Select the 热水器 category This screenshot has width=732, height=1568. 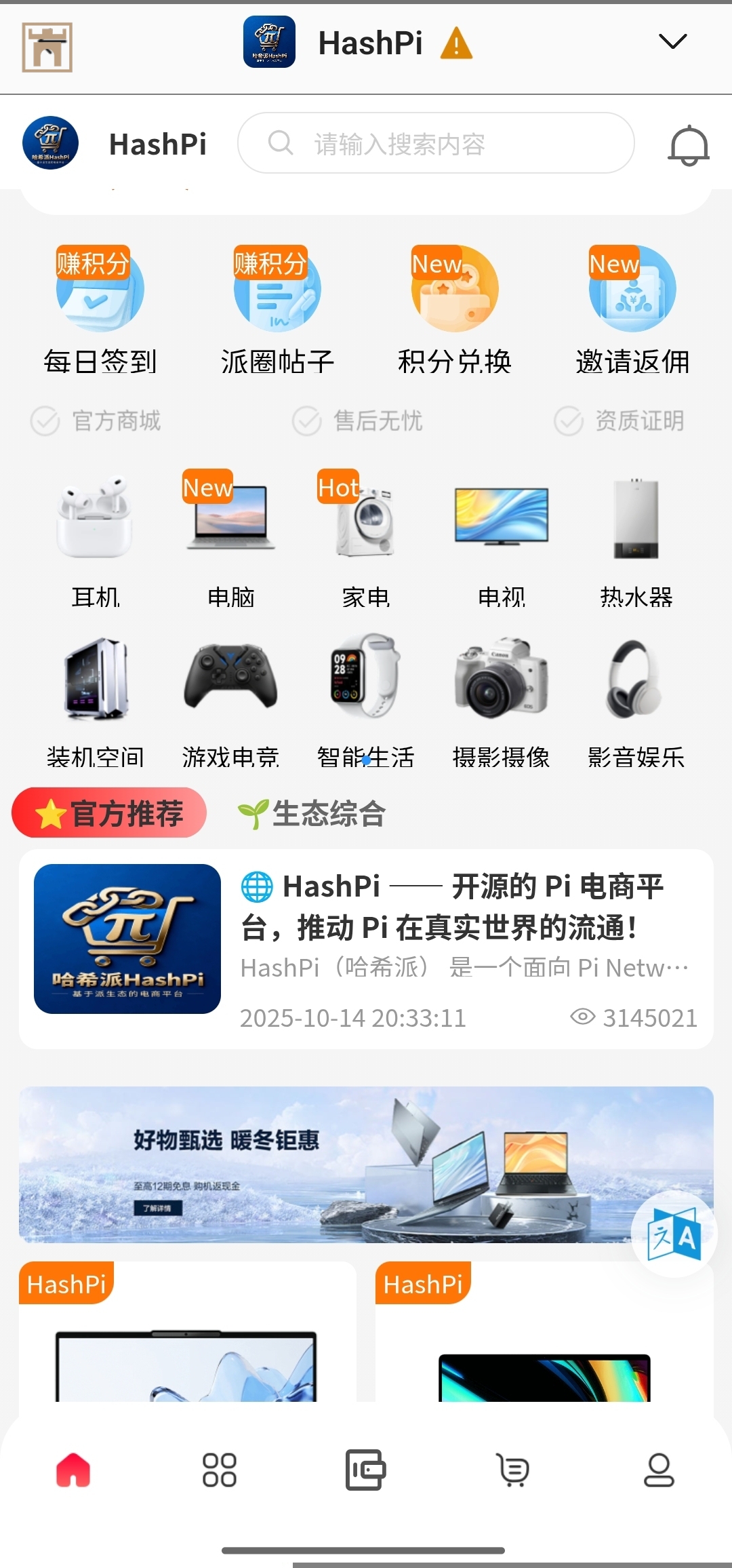coord(636,541)
